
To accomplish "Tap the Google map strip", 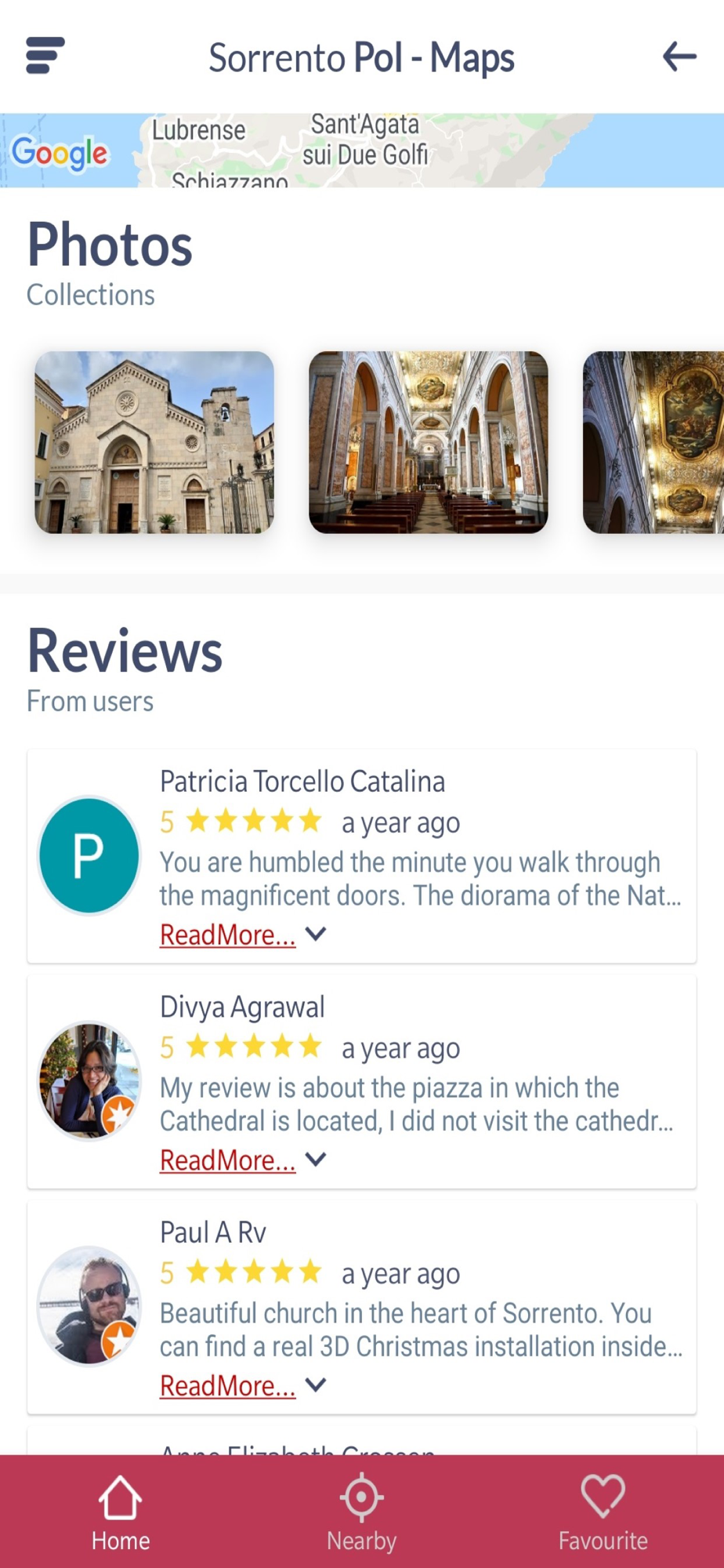I will (470, 151).
